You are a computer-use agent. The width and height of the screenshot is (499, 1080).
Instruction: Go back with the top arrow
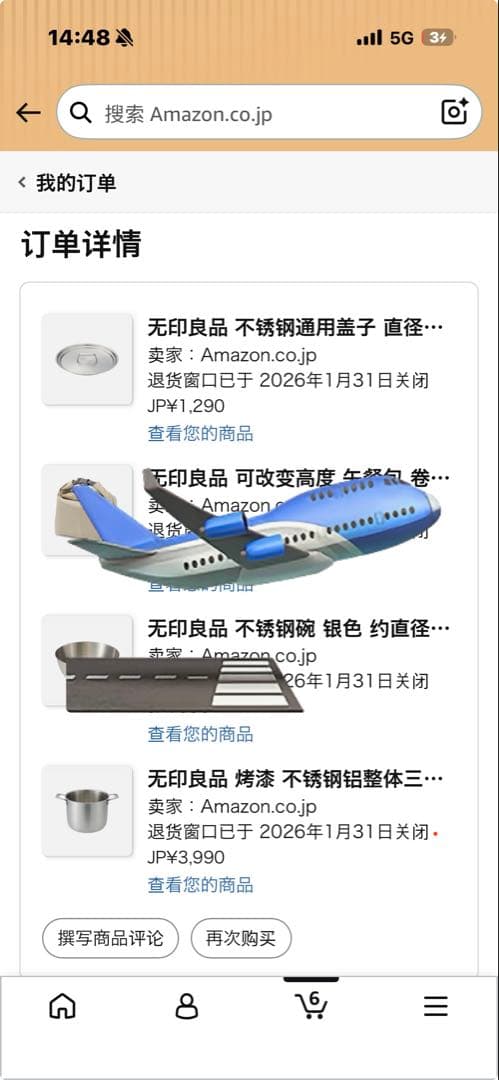tap(28, 112)
